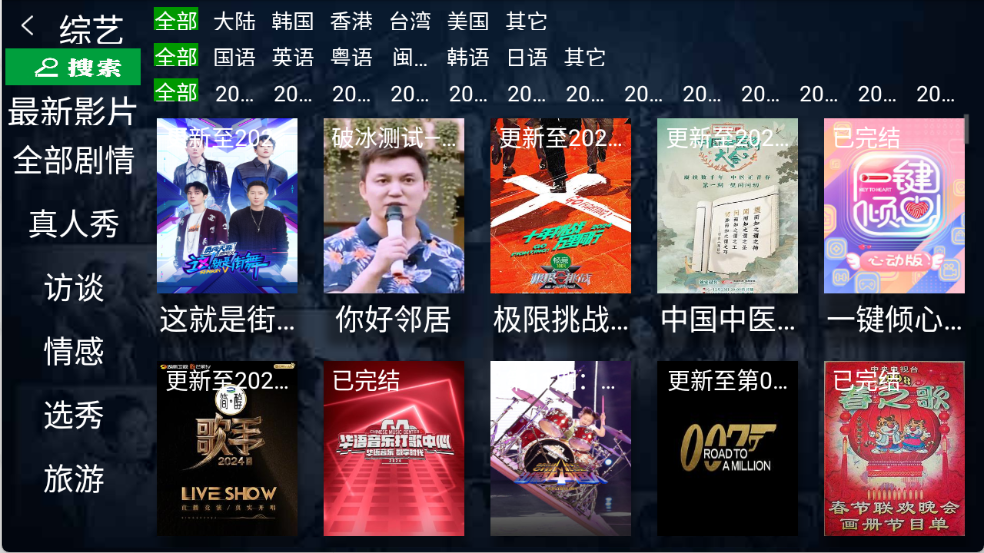Open the show 你好邻居
Image resolution: width=984 pixels, height=553 pixels.
click(x=394, y=206)
